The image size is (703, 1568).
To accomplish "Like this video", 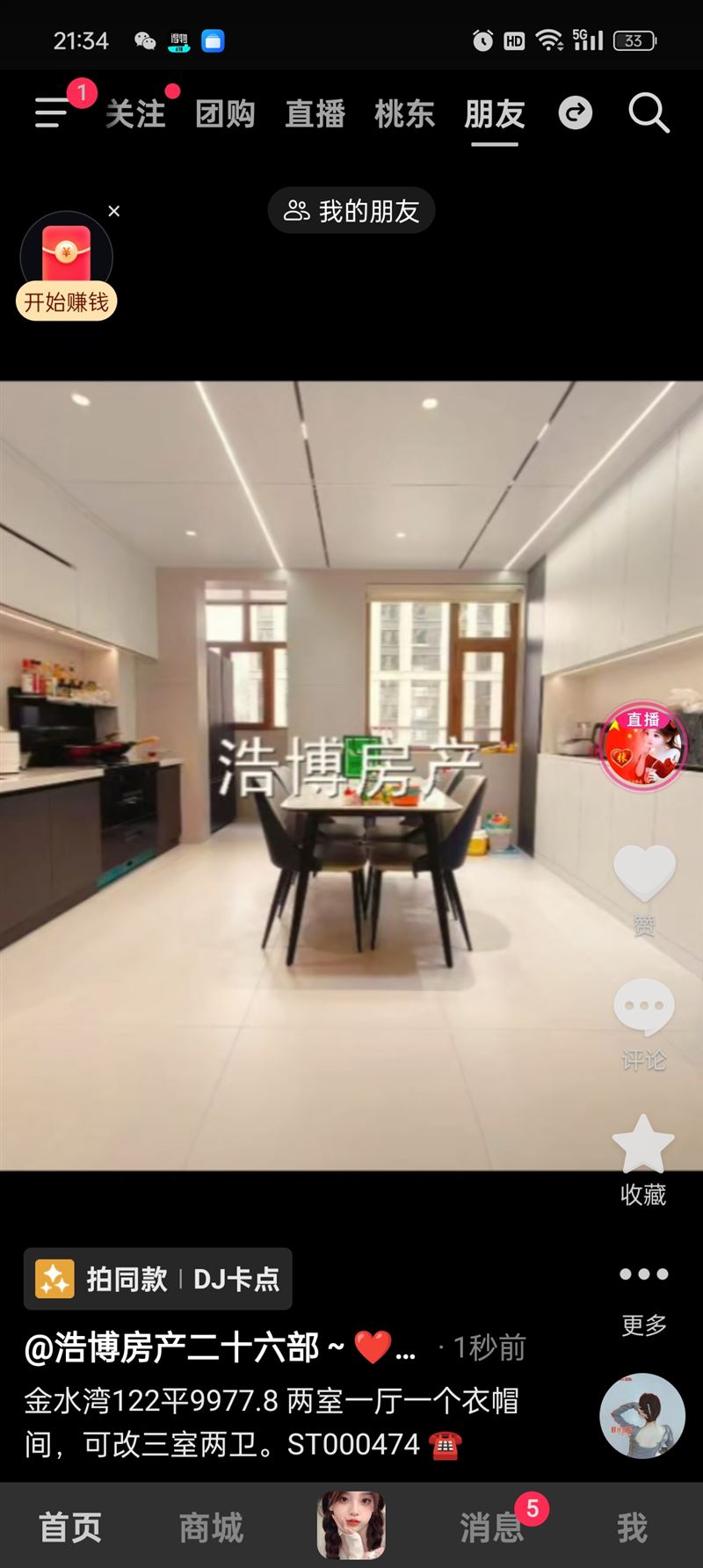I will coord(643,874).
